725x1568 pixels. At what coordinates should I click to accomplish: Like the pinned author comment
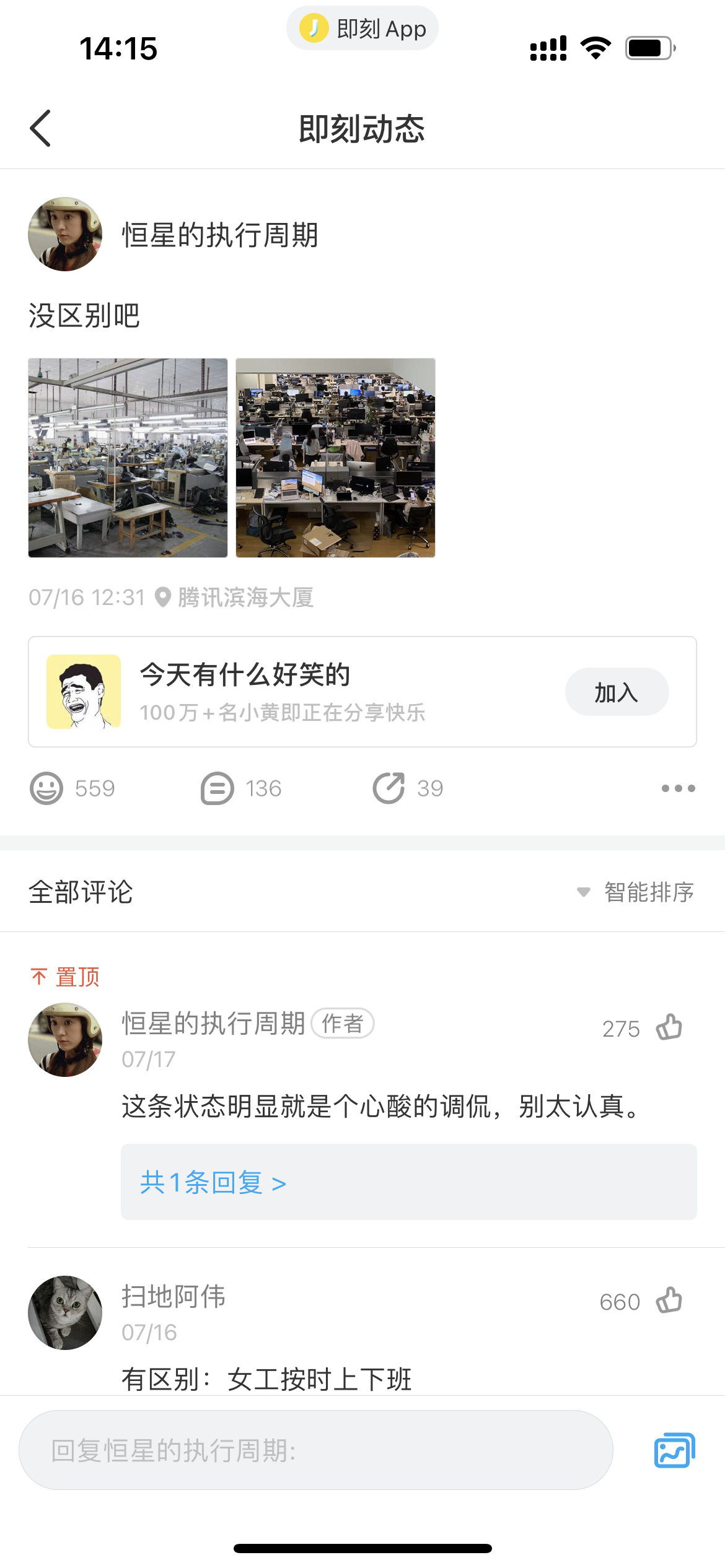(669, 1027)
